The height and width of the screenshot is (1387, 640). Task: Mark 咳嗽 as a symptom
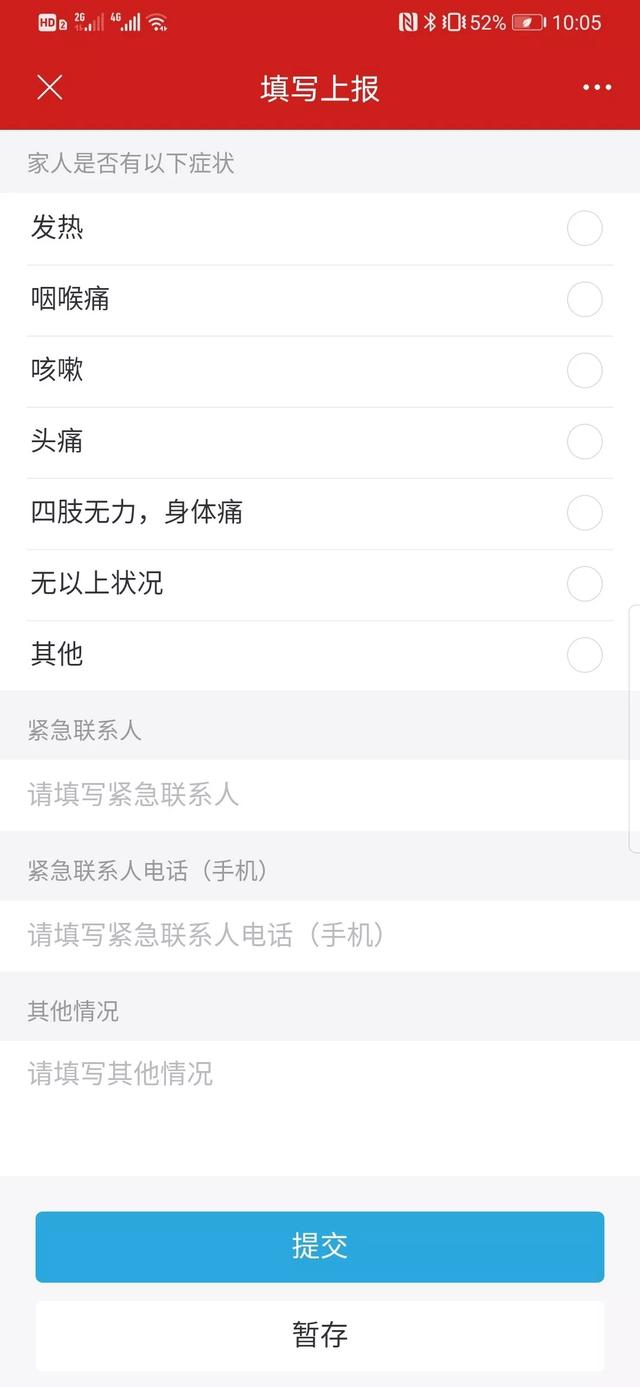point(320,371)
